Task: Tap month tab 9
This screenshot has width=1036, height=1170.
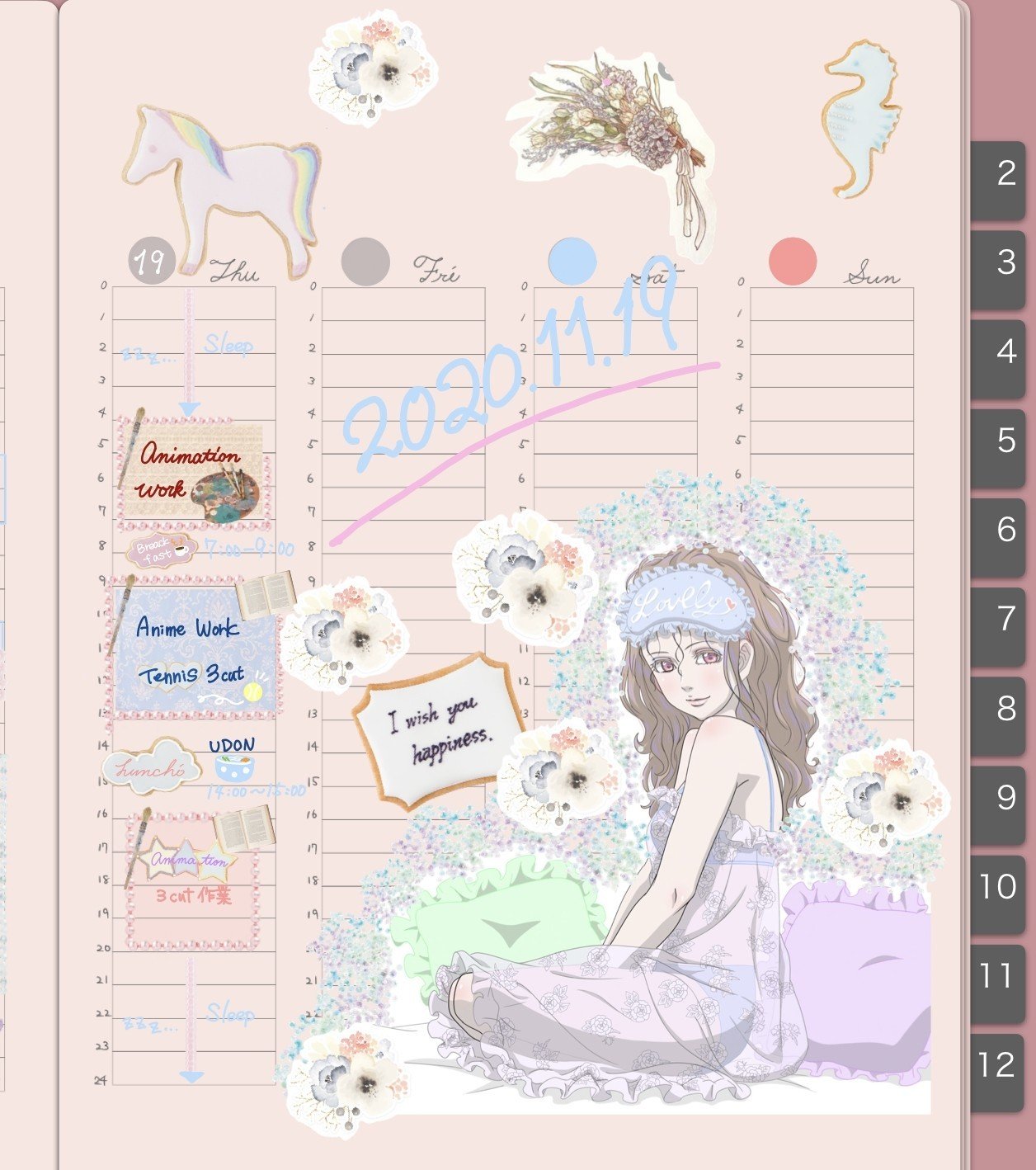Action: pyautogui.click(x=999, y=798)
